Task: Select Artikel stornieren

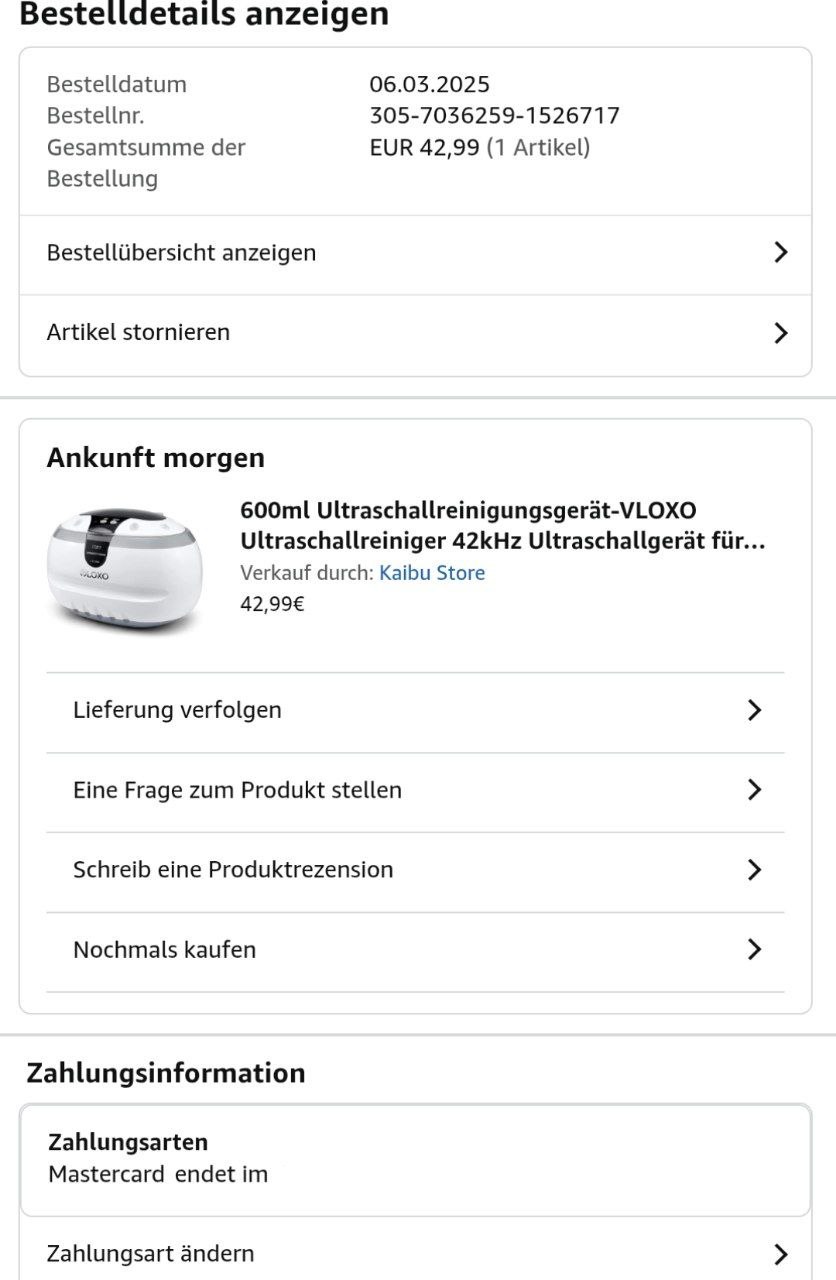Action: (416, 334)
